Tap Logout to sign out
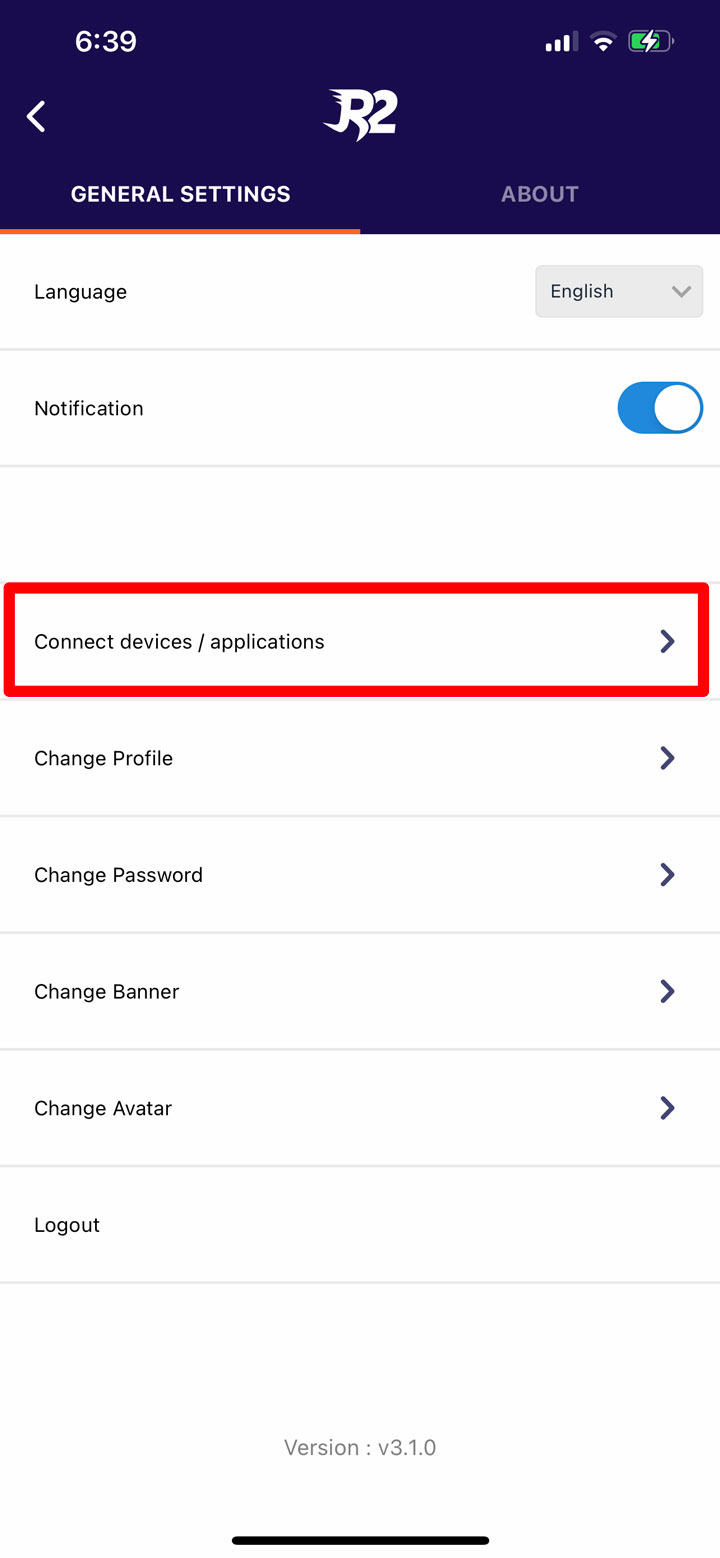The image size is (720, 1558). pyautogui.click(x=360, y=1225)
